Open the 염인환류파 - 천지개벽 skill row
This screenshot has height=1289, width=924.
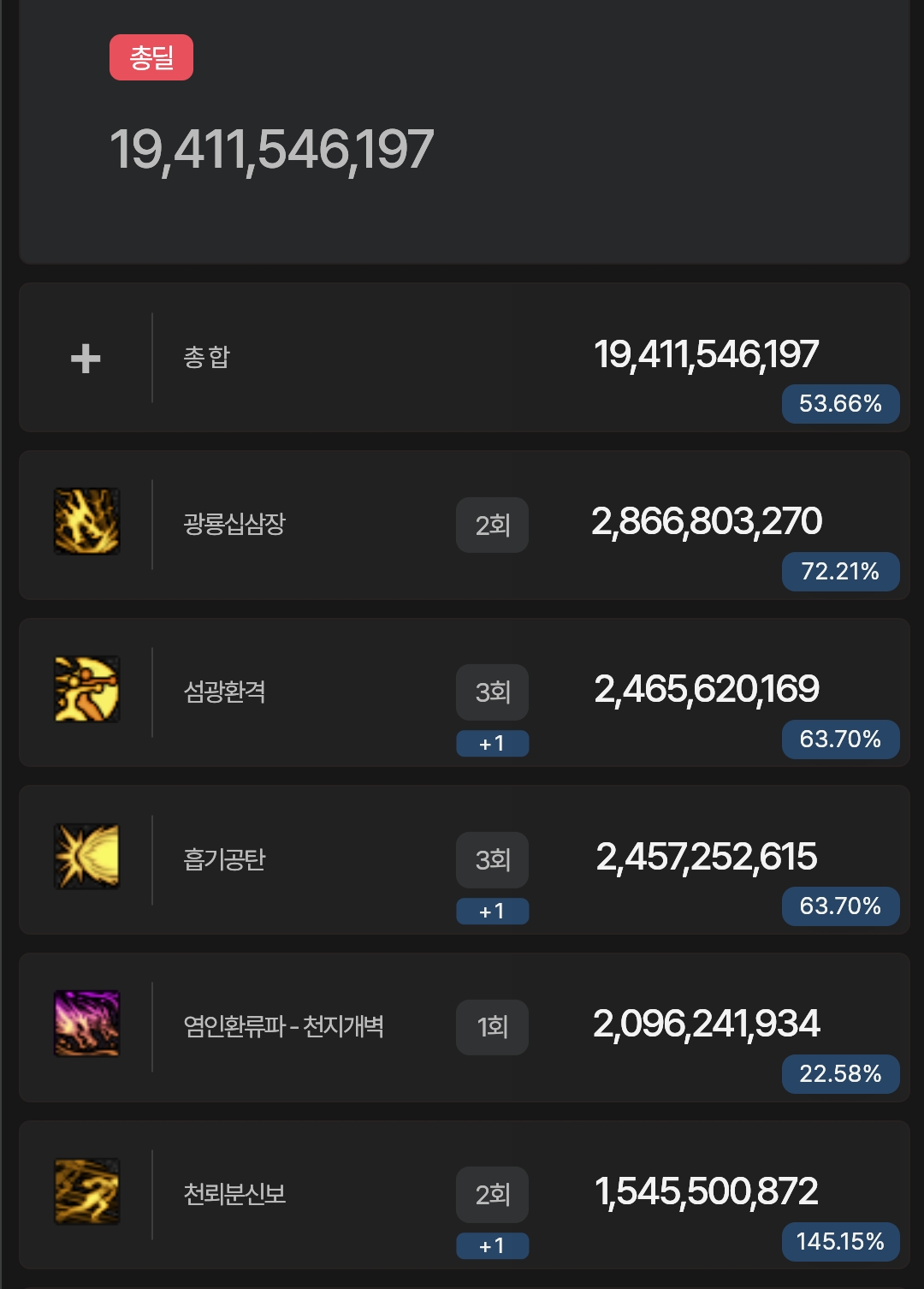pyautogui.click(x=283, y=1026)
